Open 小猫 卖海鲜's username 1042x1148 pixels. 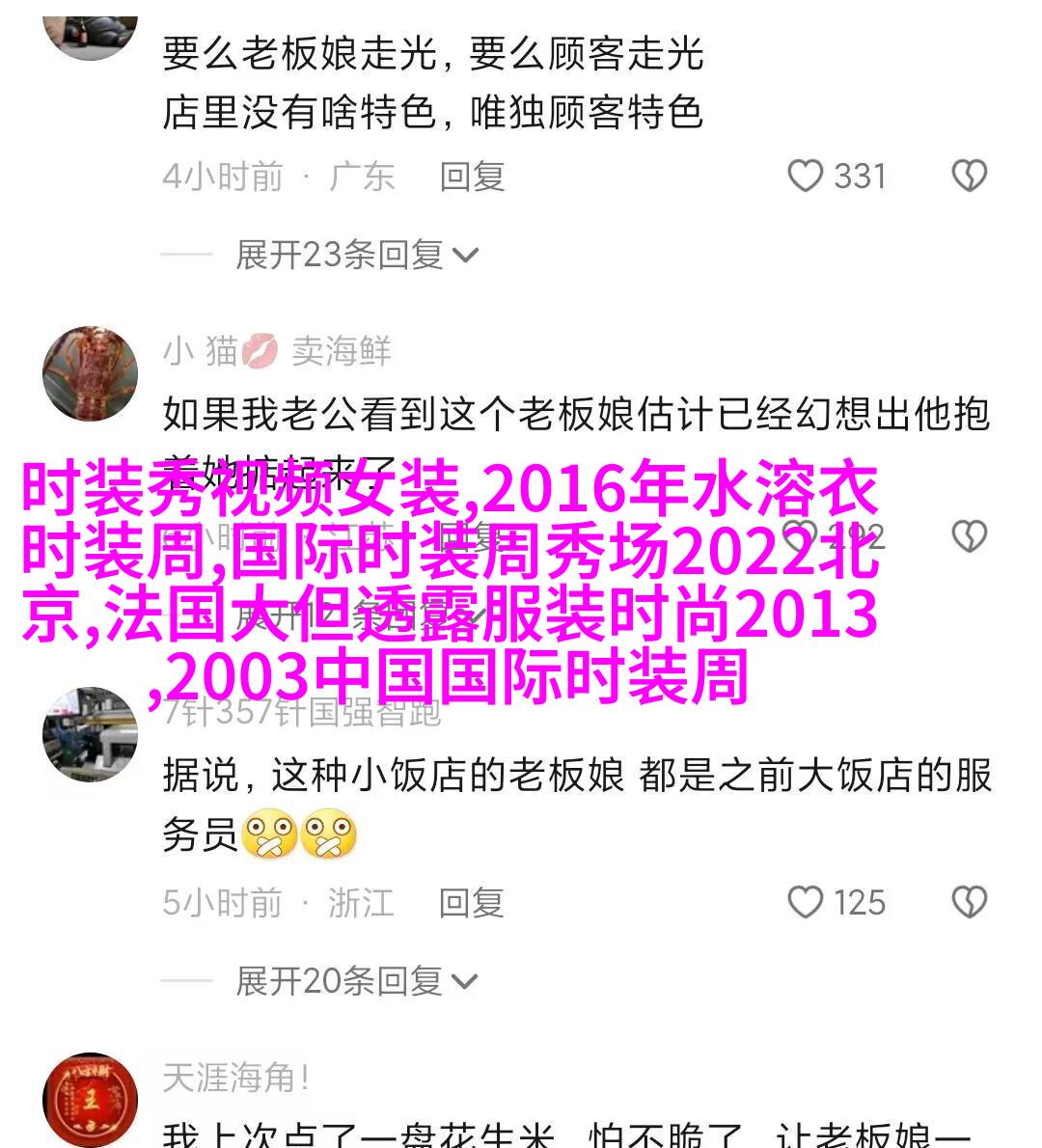click(277, 351)
